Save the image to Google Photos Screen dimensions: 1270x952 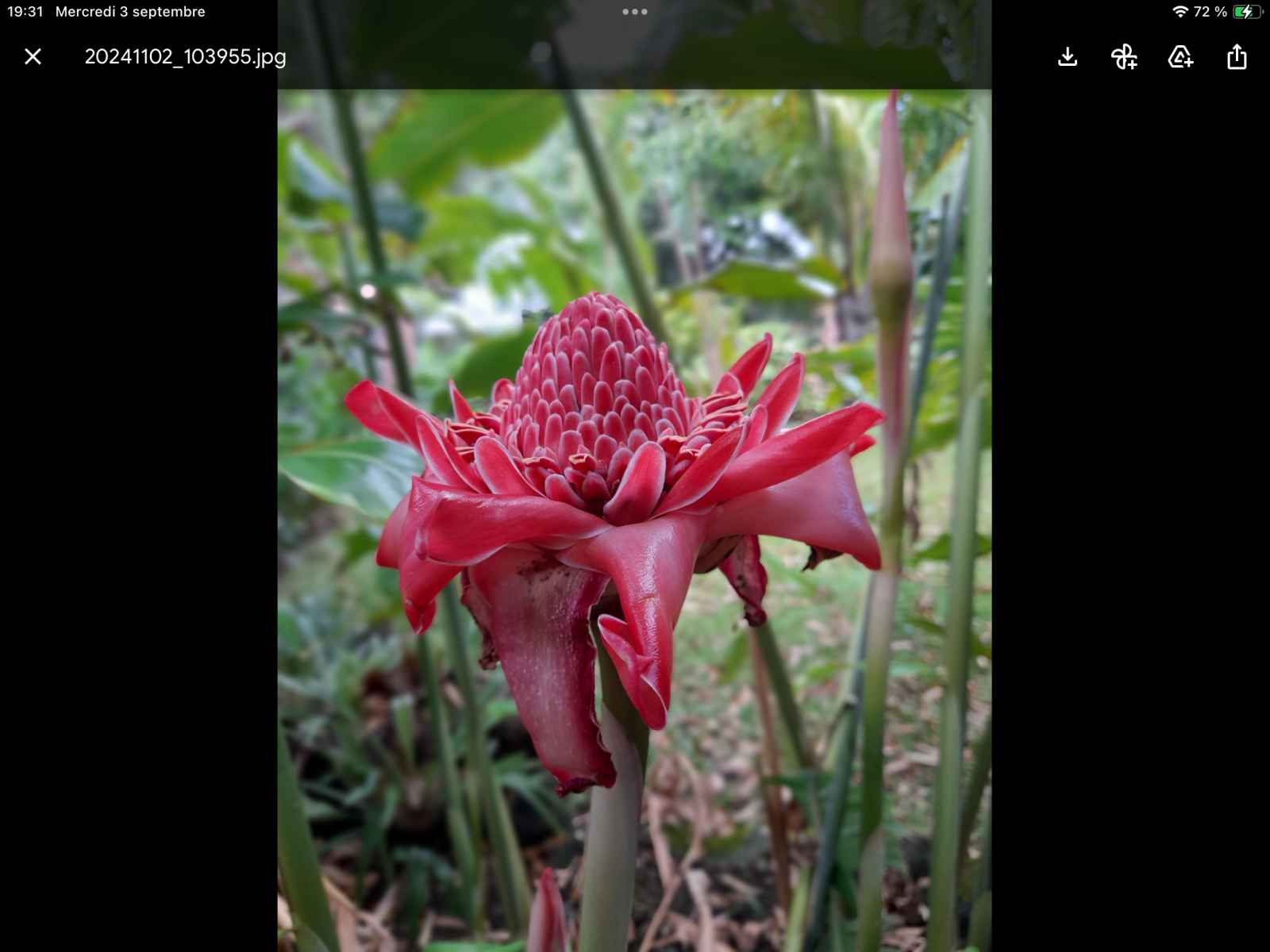point(1124,56)
